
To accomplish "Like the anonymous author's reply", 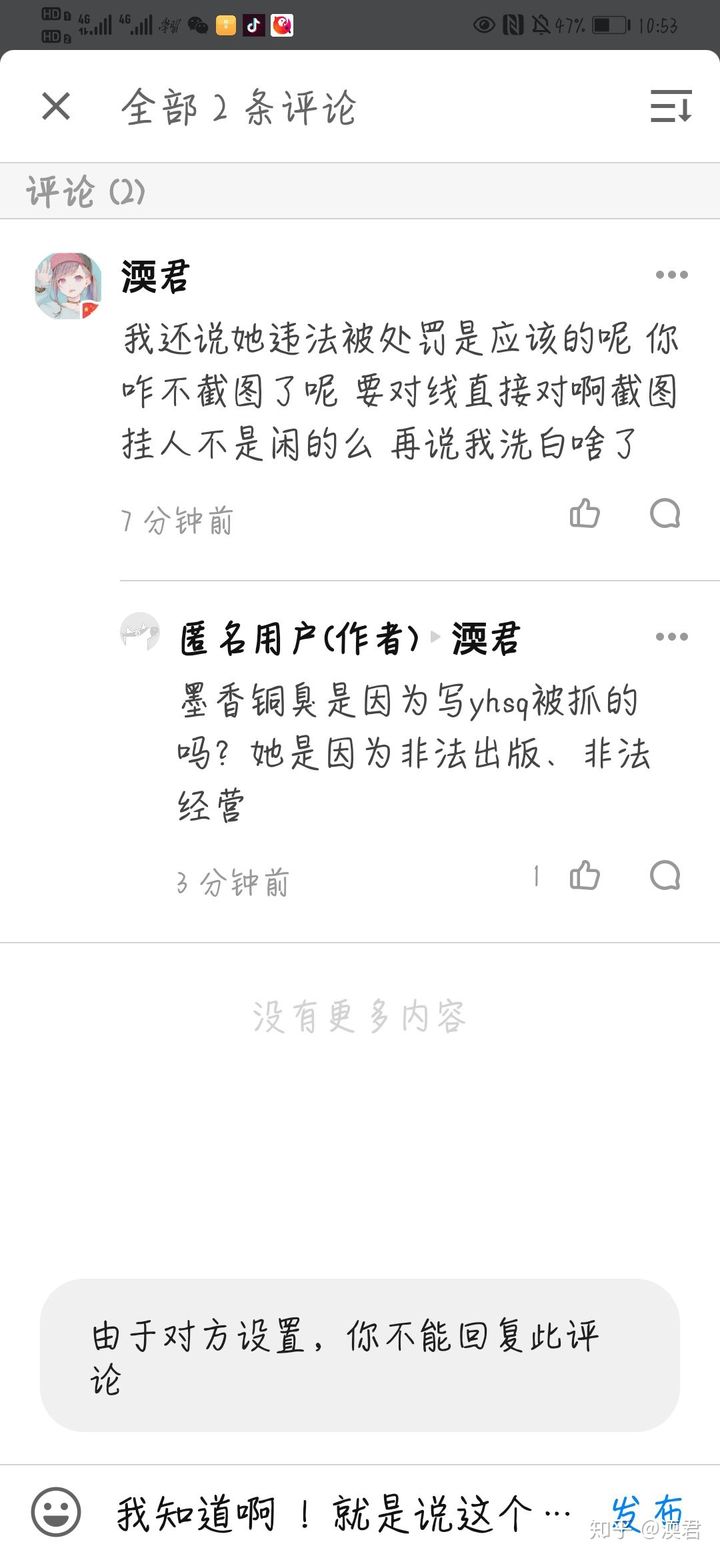I will tap(585, 876).
